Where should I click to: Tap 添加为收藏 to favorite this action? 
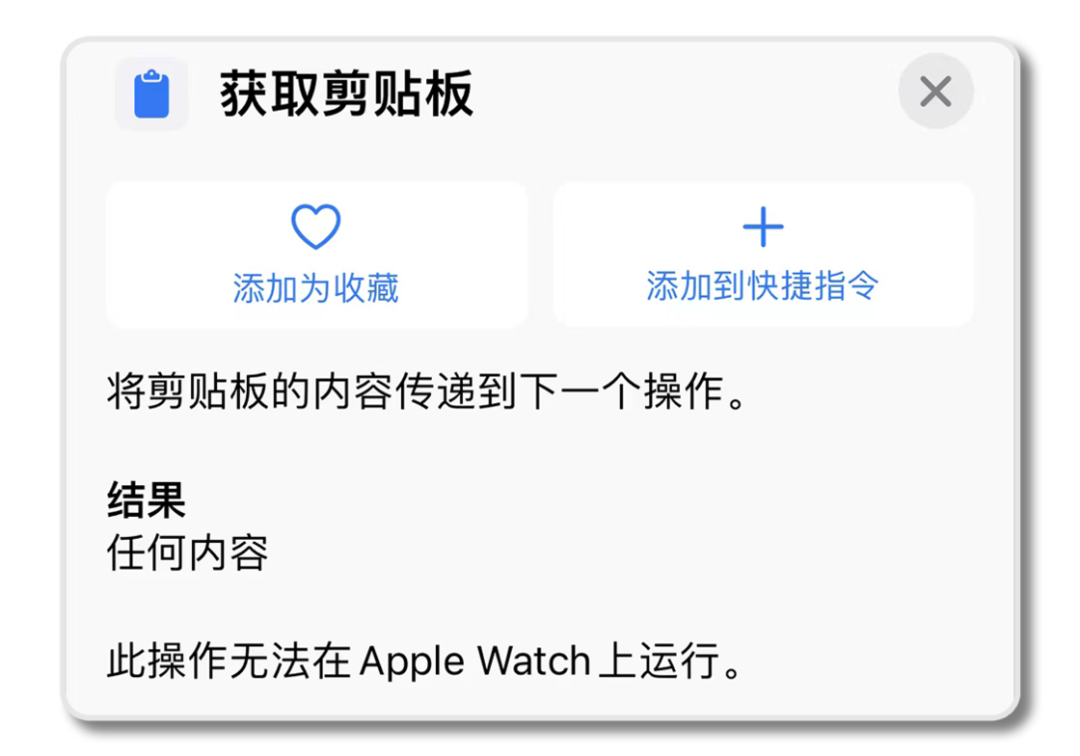pos(316,255)
